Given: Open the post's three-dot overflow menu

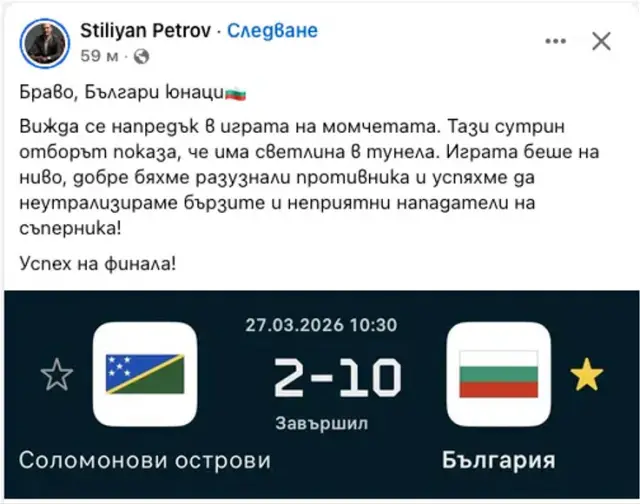Looking at the screenshot, I should point(556,42).
